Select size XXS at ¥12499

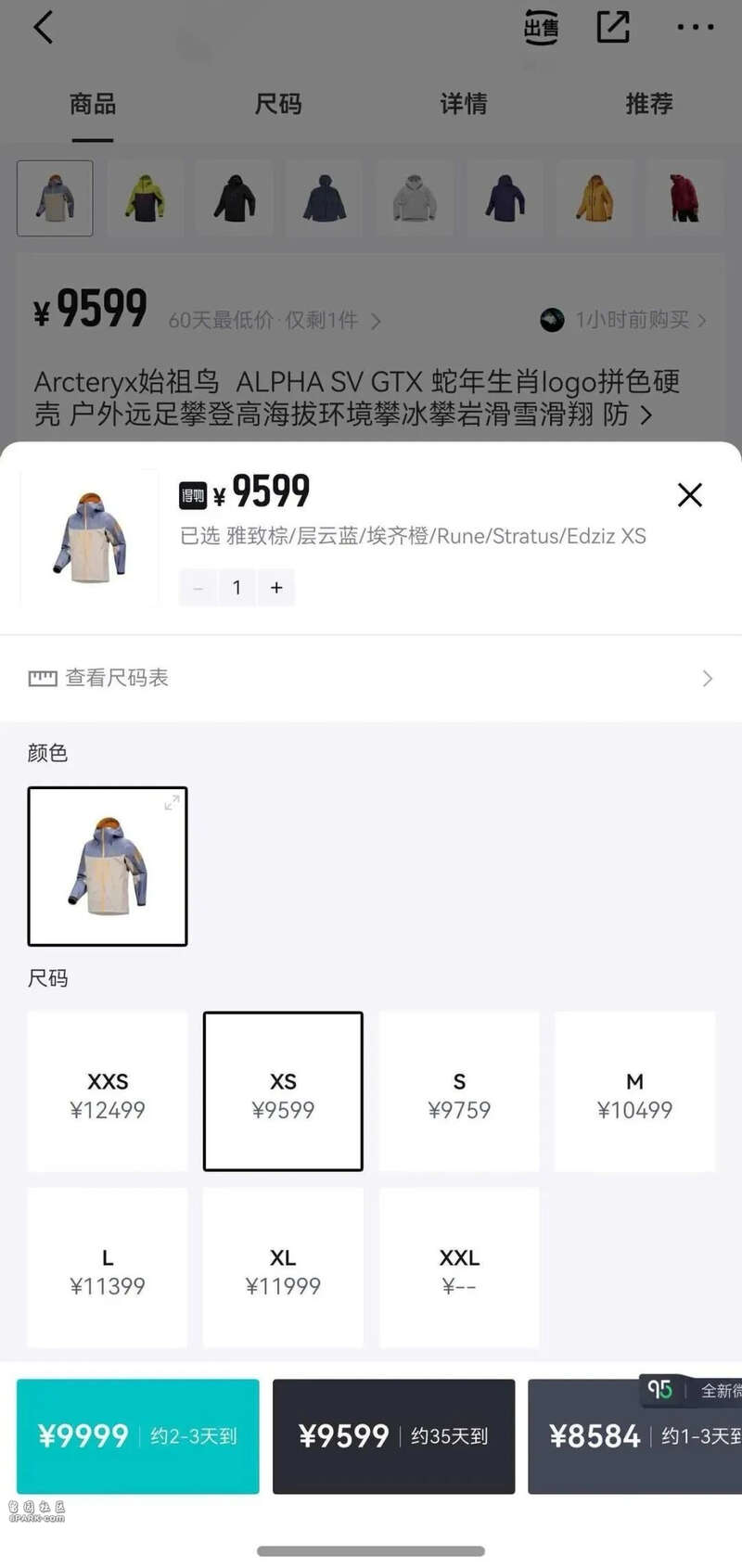point(108,1092)
